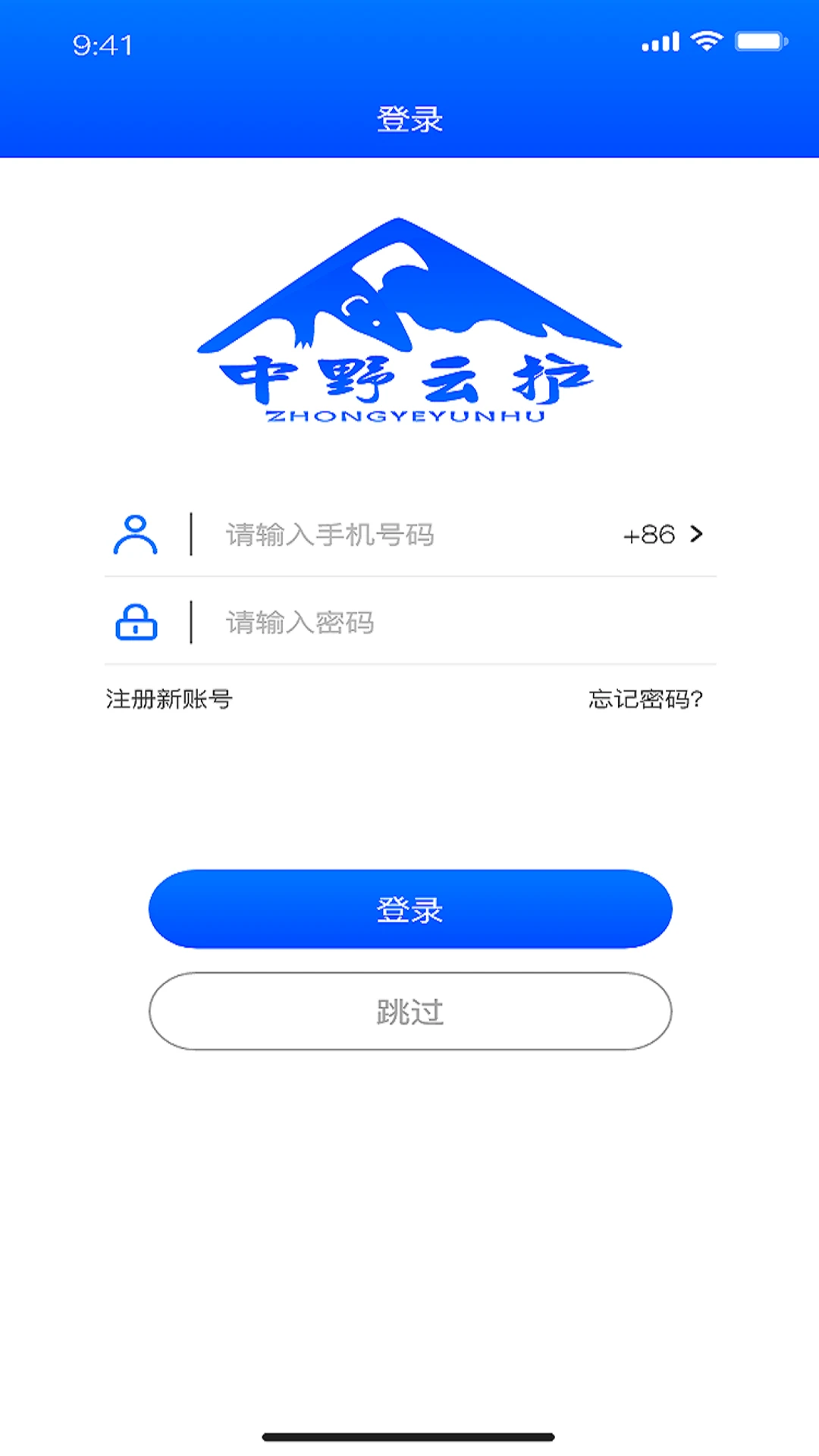The height and width of the screenshot is (1456, 819).
Task: Click the password input field
Action: [x=379, y=623]
